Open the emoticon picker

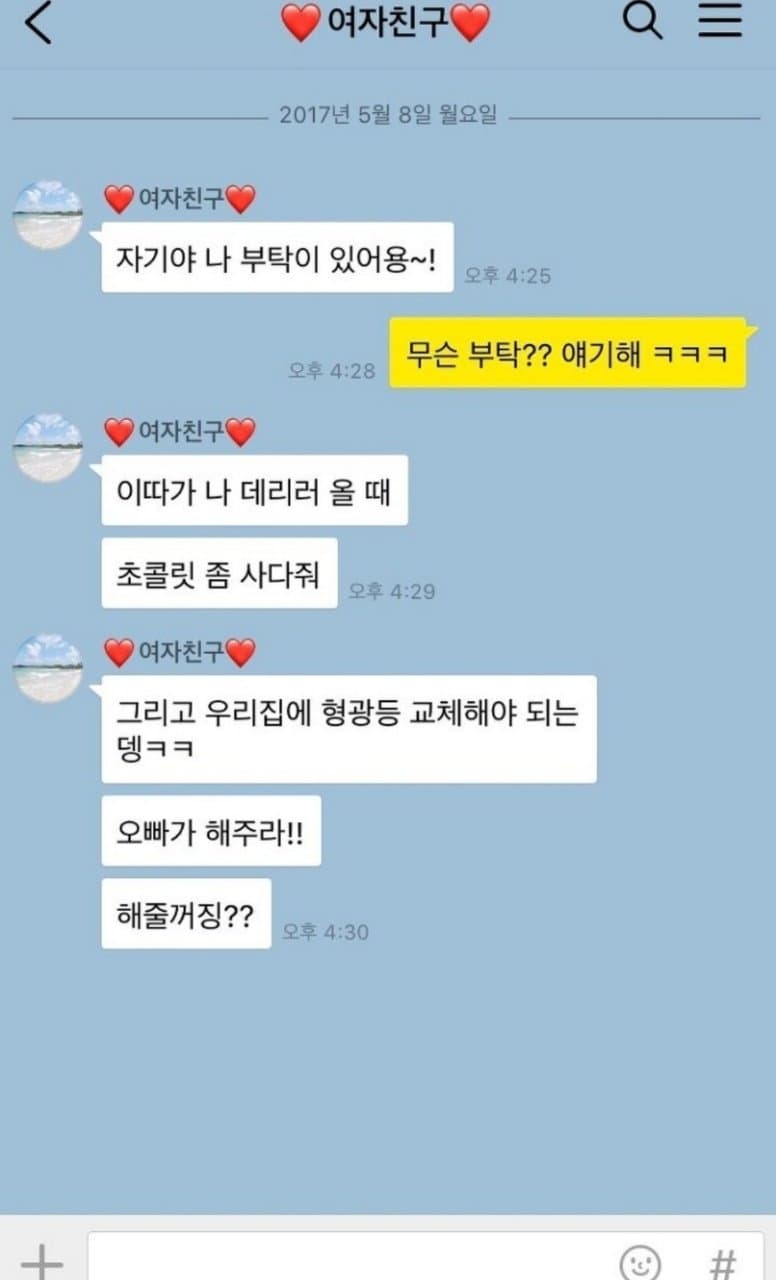pos(640,1262)
